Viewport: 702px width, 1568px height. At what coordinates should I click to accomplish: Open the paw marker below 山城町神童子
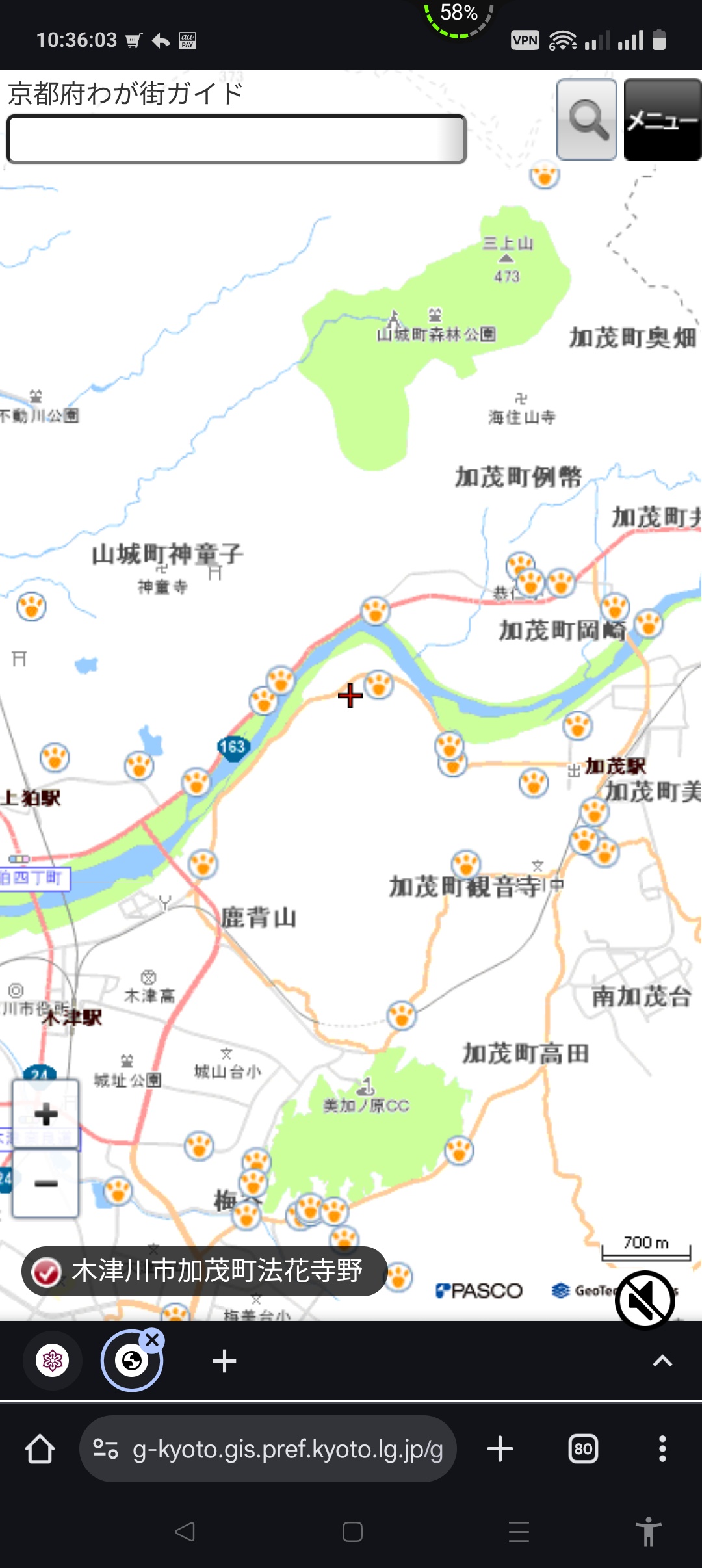pyautogui.click(x=31, y=607)
